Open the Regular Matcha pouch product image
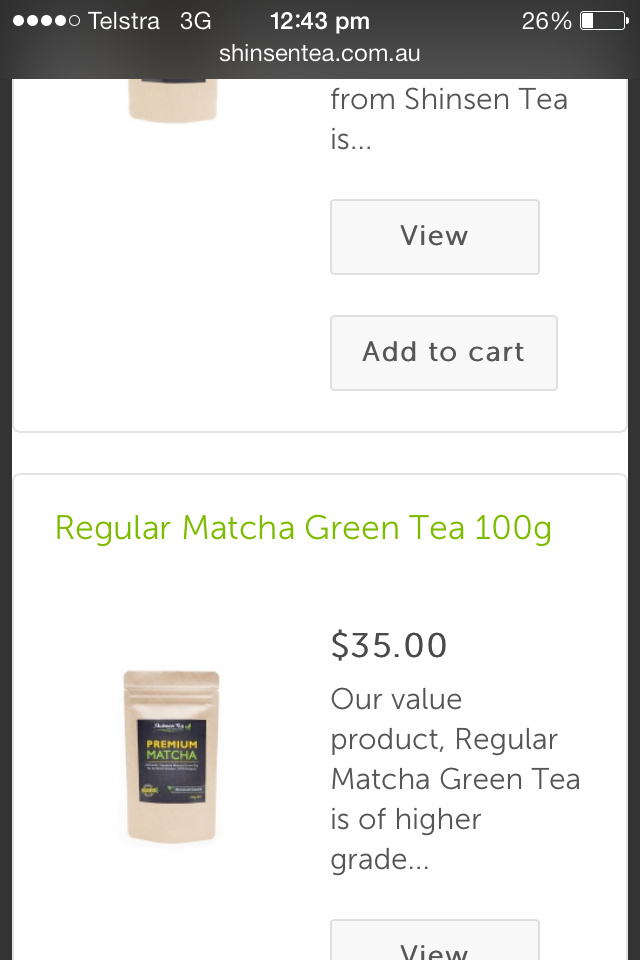 [x=171, y=757]
